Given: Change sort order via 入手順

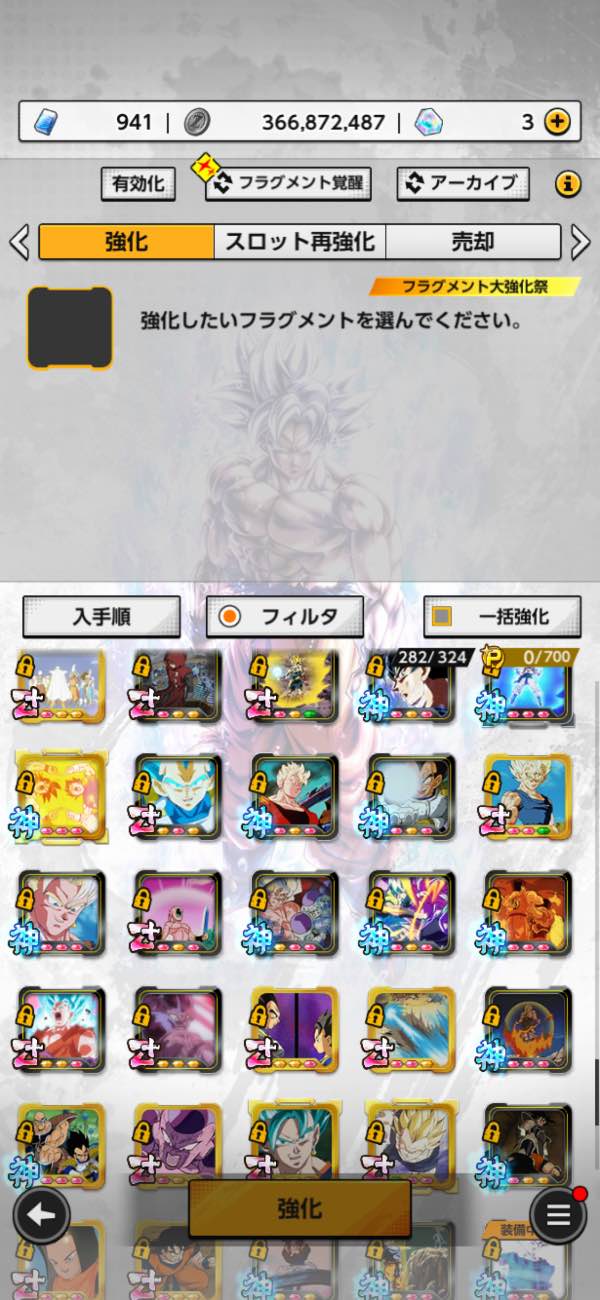Looking at the screenshot, I should pyautogui.click(x=101, y=616).
